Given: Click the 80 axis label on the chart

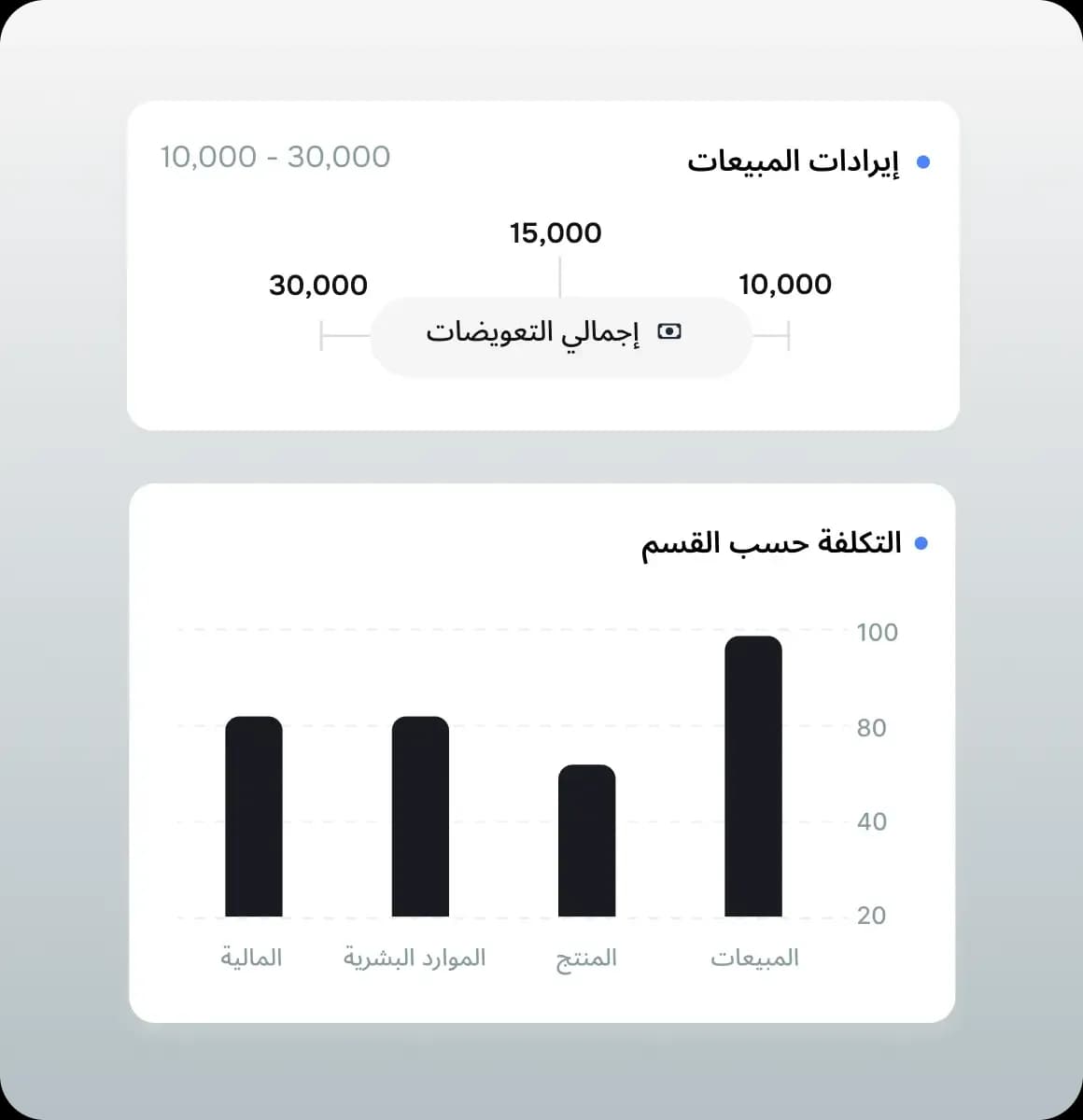Looking at the screenshot, I should (x=870, y=727).
